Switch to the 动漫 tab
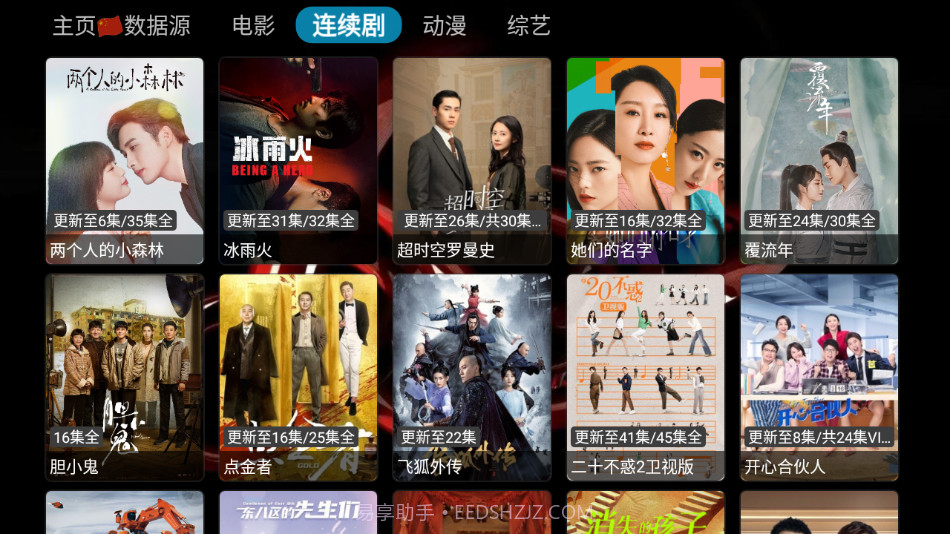 [x=444, y=26]
